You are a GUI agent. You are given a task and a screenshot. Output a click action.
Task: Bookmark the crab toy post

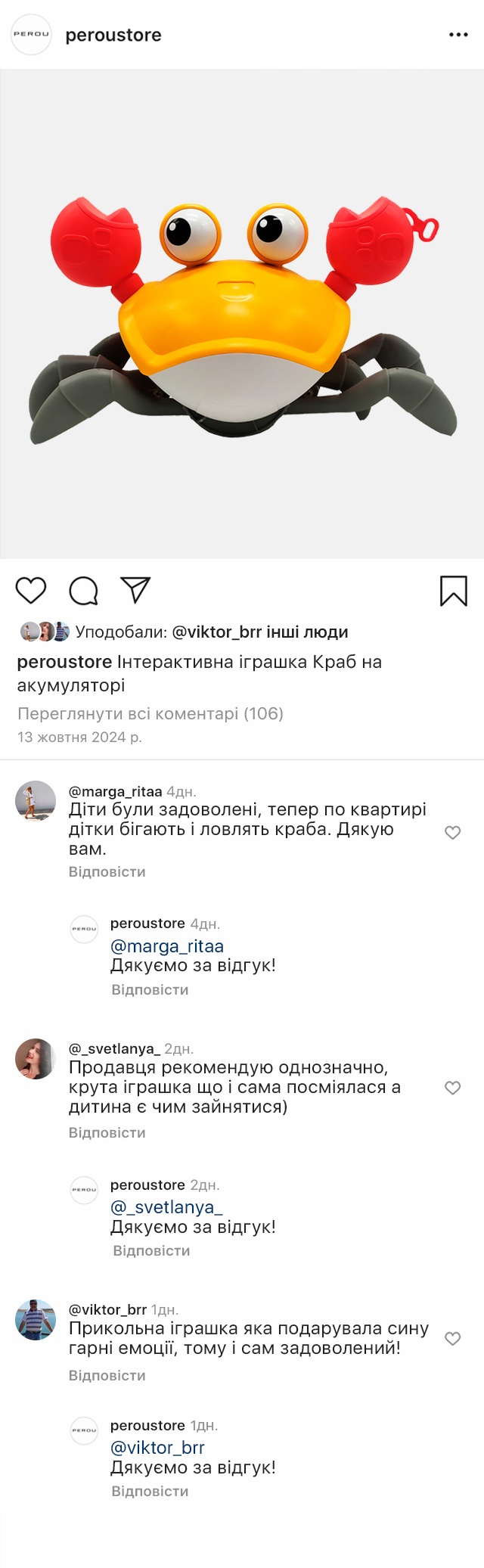[x=454, y=591]
